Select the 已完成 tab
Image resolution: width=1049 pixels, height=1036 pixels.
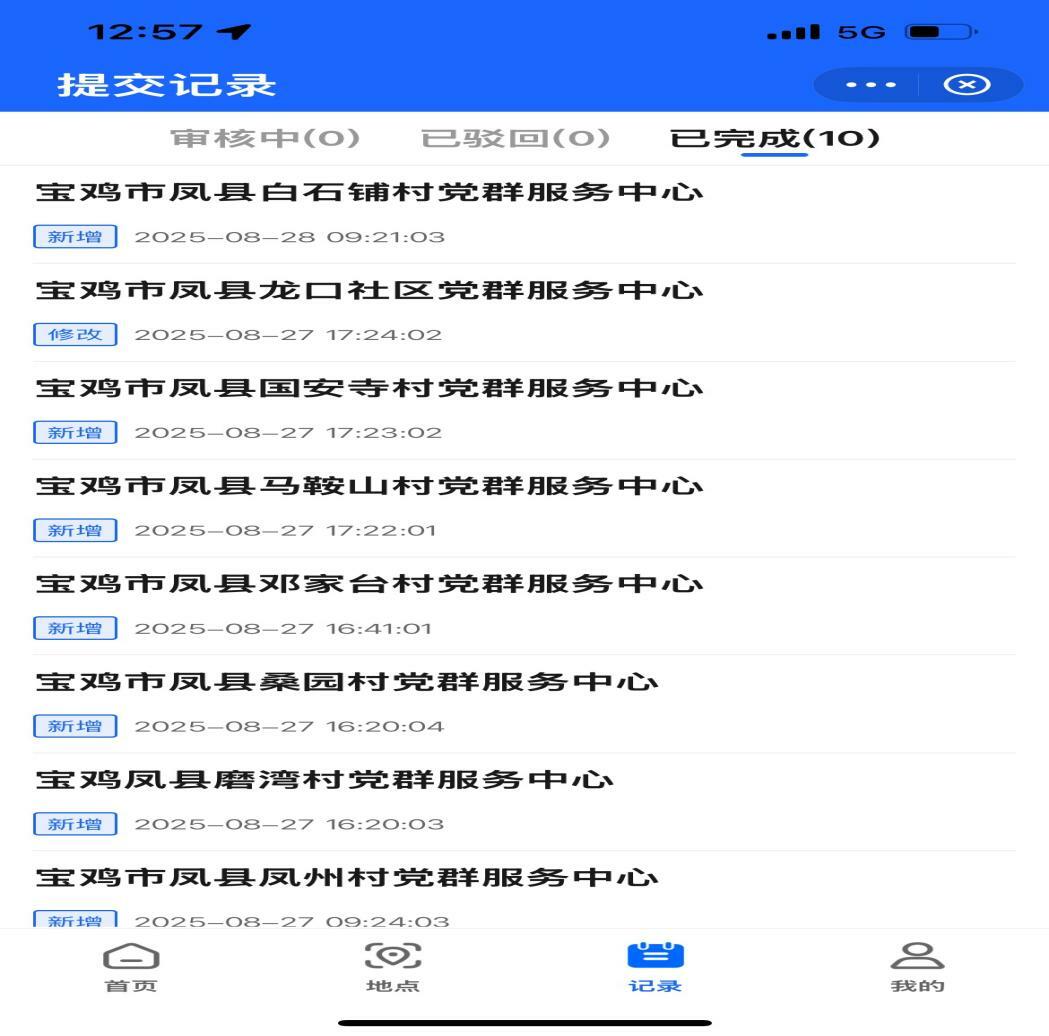tap(774, 138)
